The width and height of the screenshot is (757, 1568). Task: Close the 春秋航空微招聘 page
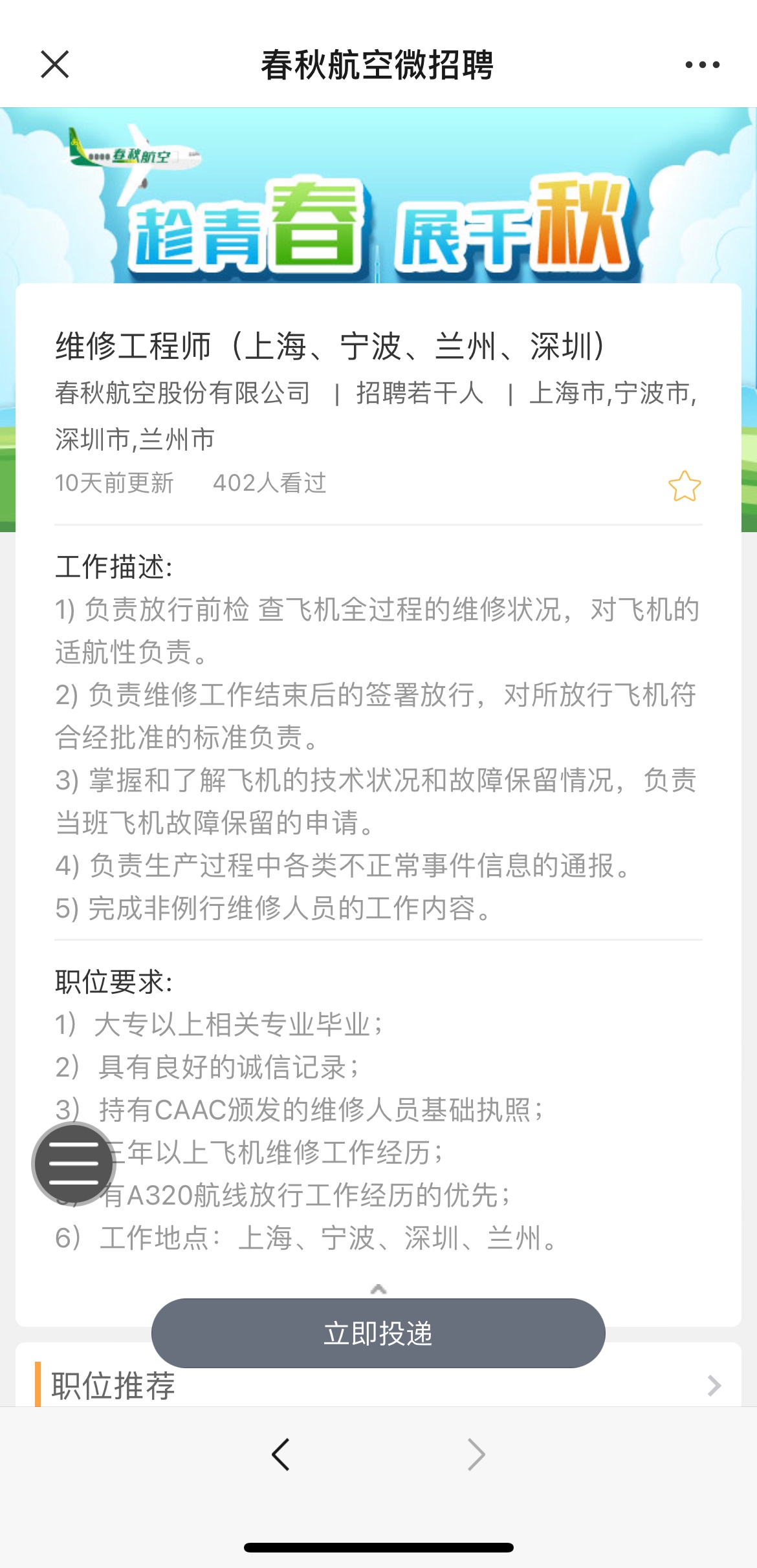click(55, 65)
